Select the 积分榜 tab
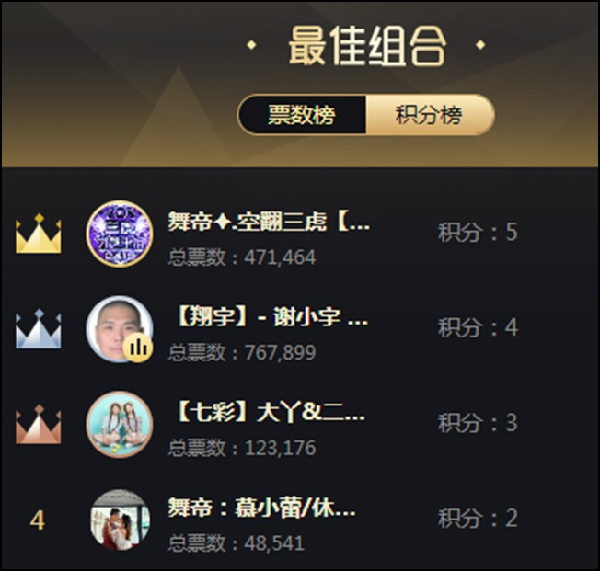 click(429, 115)
